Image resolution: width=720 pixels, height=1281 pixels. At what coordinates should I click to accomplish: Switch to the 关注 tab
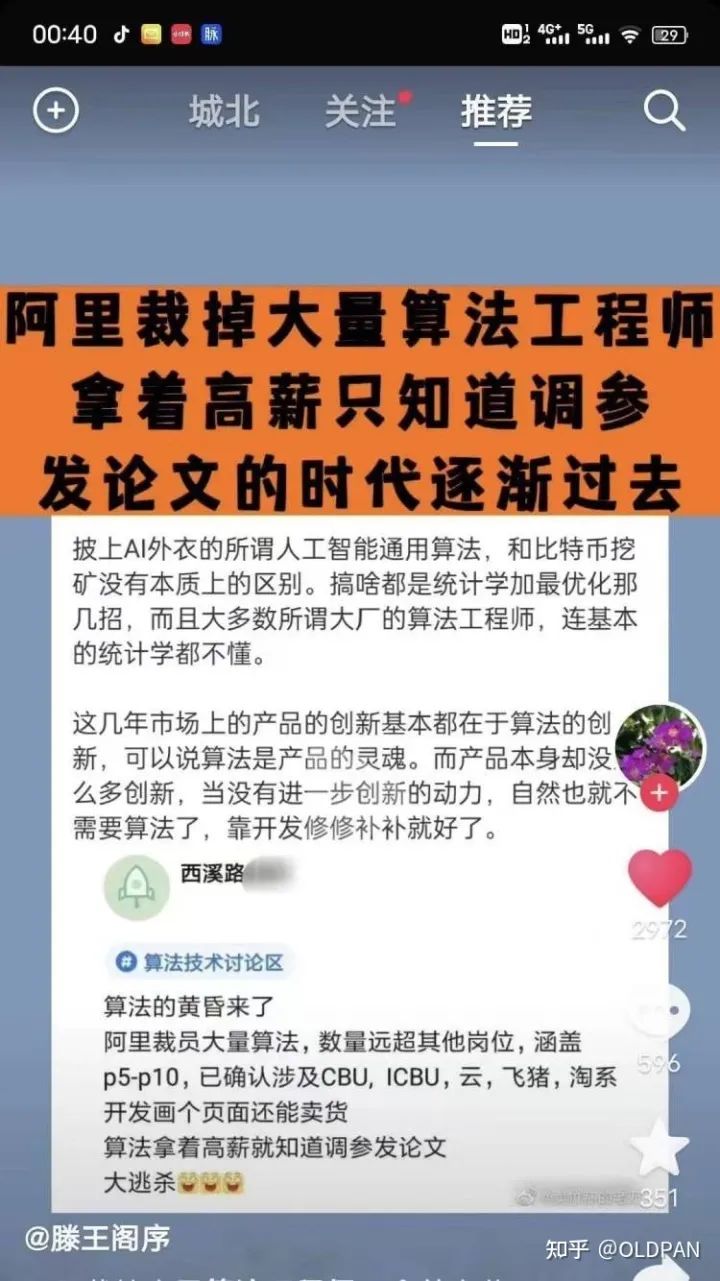[361, 112]
